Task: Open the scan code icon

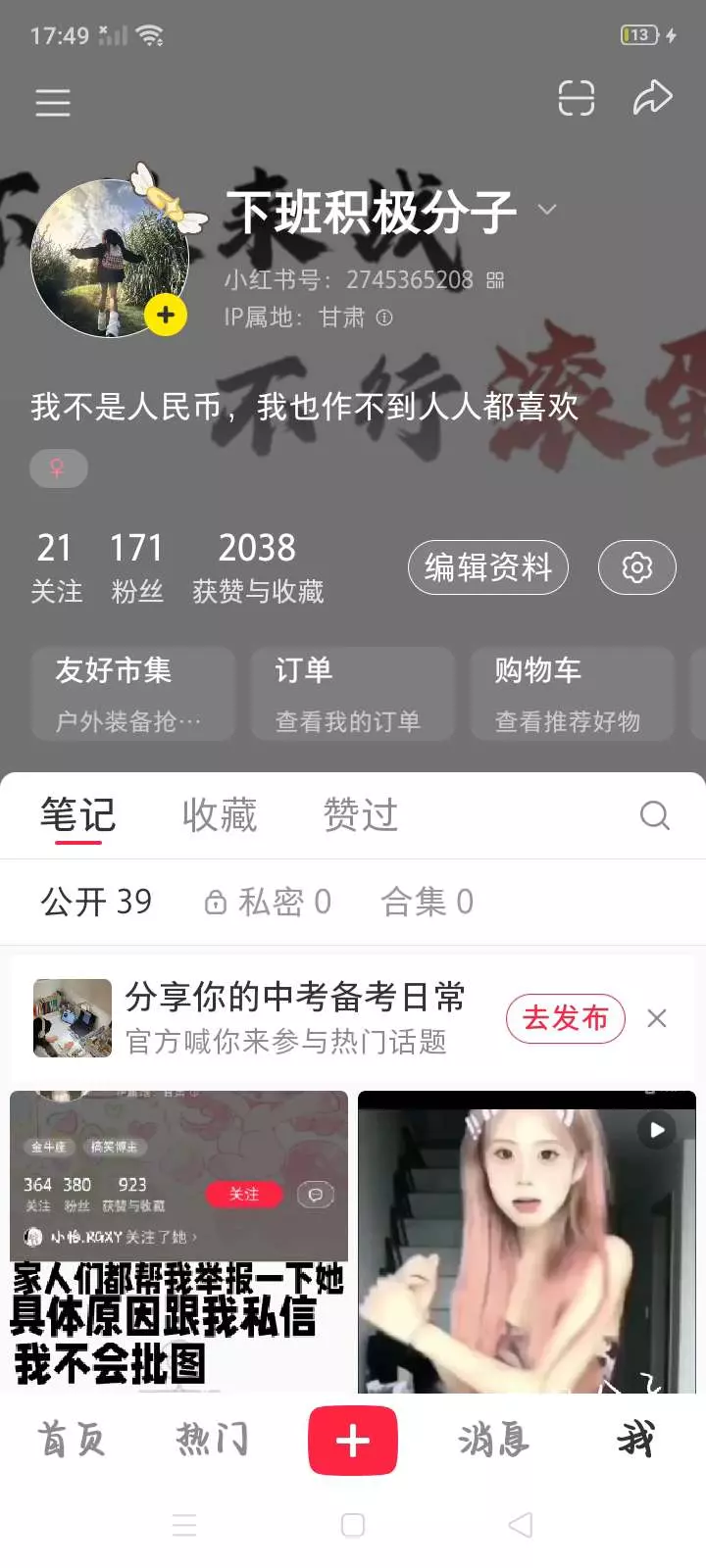Action: [x=576, y=98]
